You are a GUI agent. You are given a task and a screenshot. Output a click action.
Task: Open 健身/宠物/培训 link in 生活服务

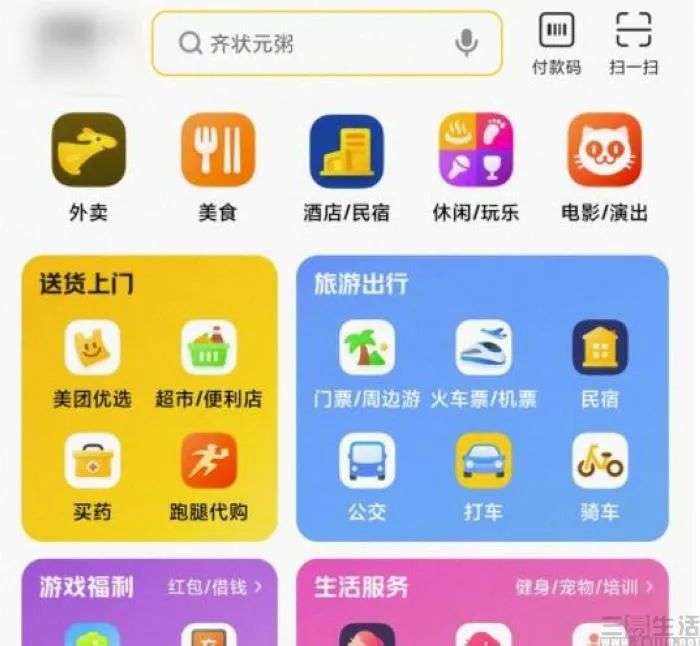(585, 587)
